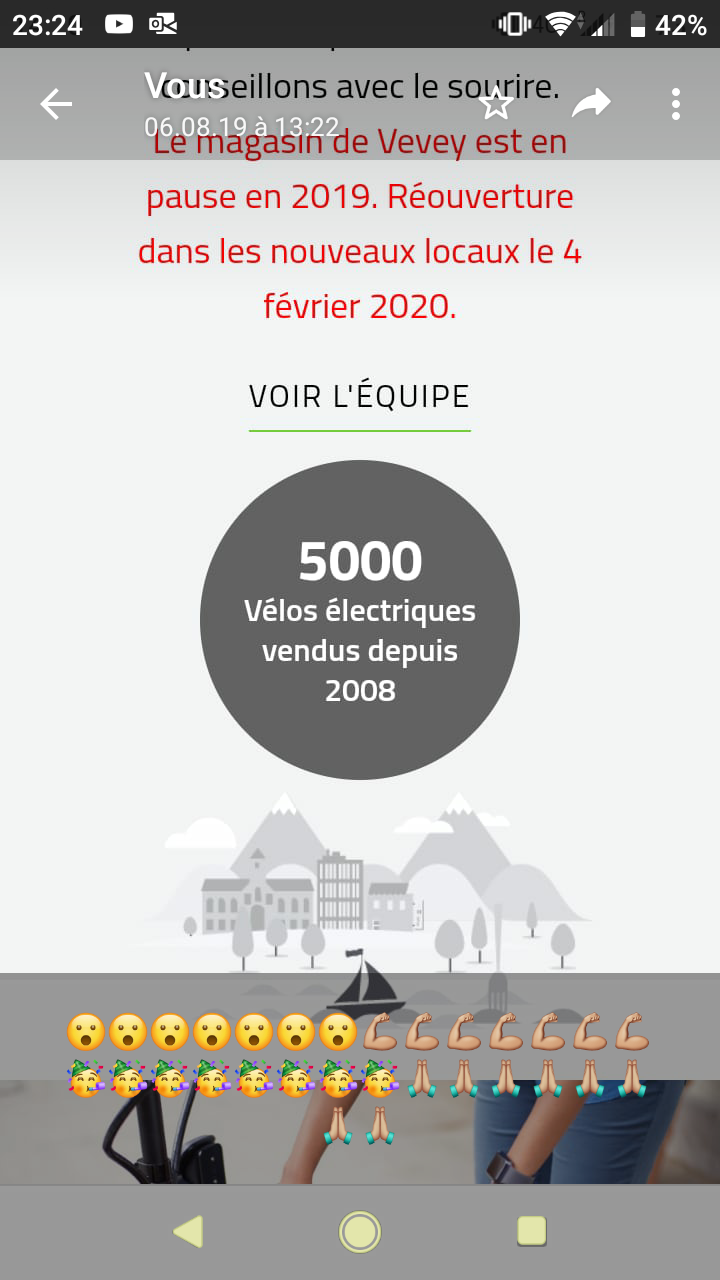
Task: Tap the system back button
Action: pyautogui.click(x=188, y=1231)
